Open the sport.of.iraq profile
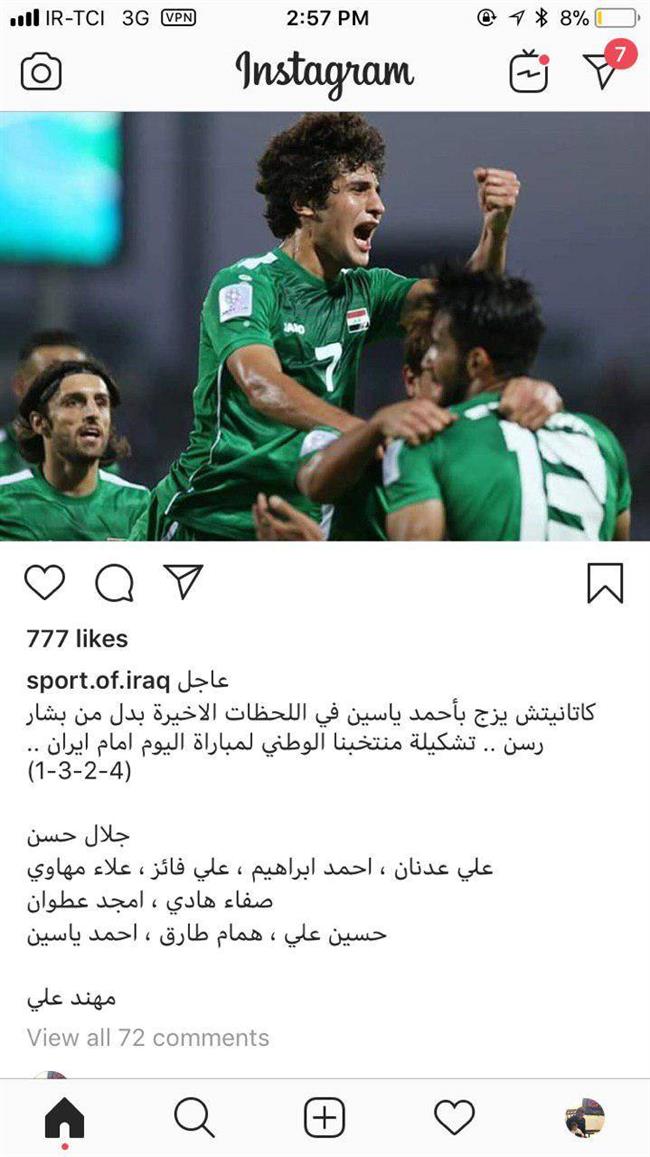This screenshot has width=650, height=1157. coord(98,681)
